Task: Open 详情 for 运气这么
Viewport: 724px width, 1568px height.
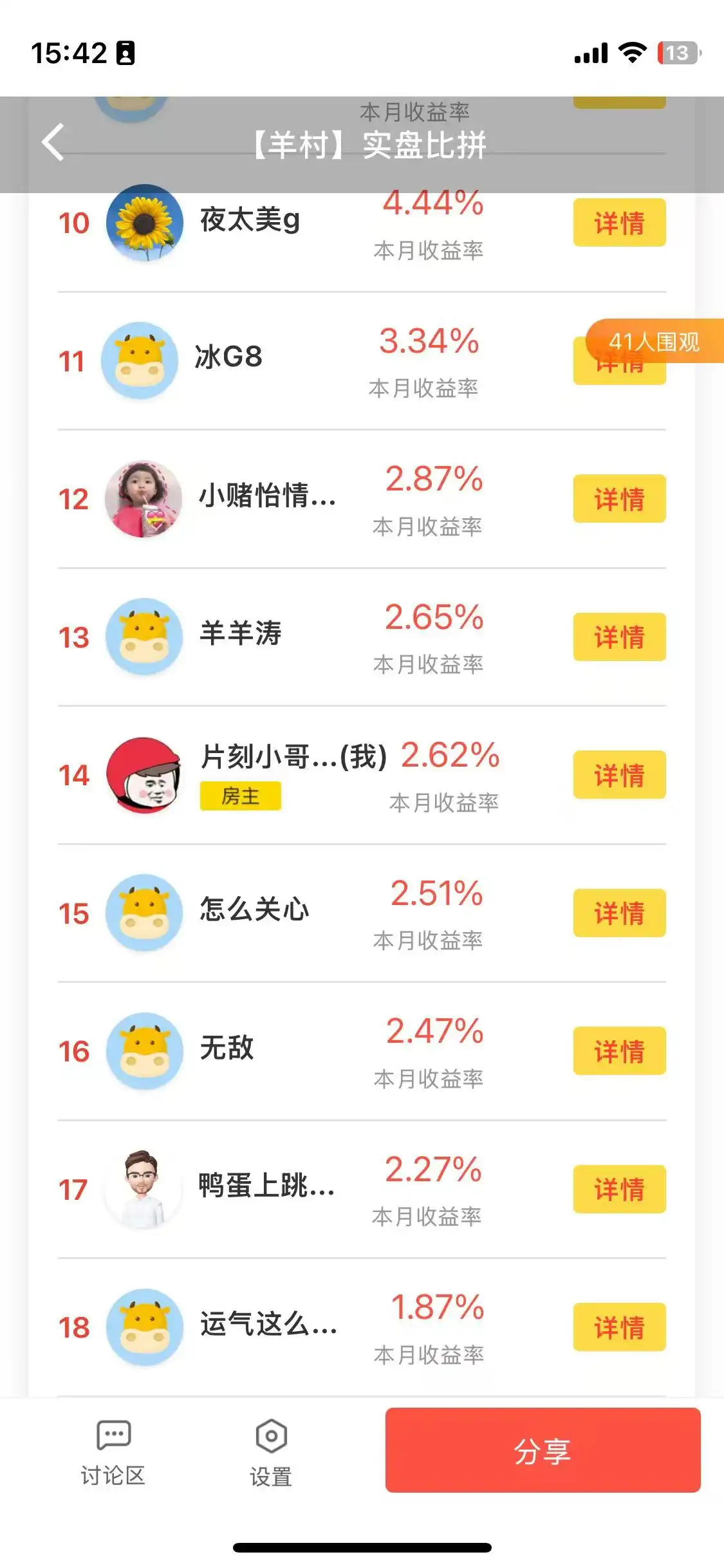Action: tap(619, 1327)
